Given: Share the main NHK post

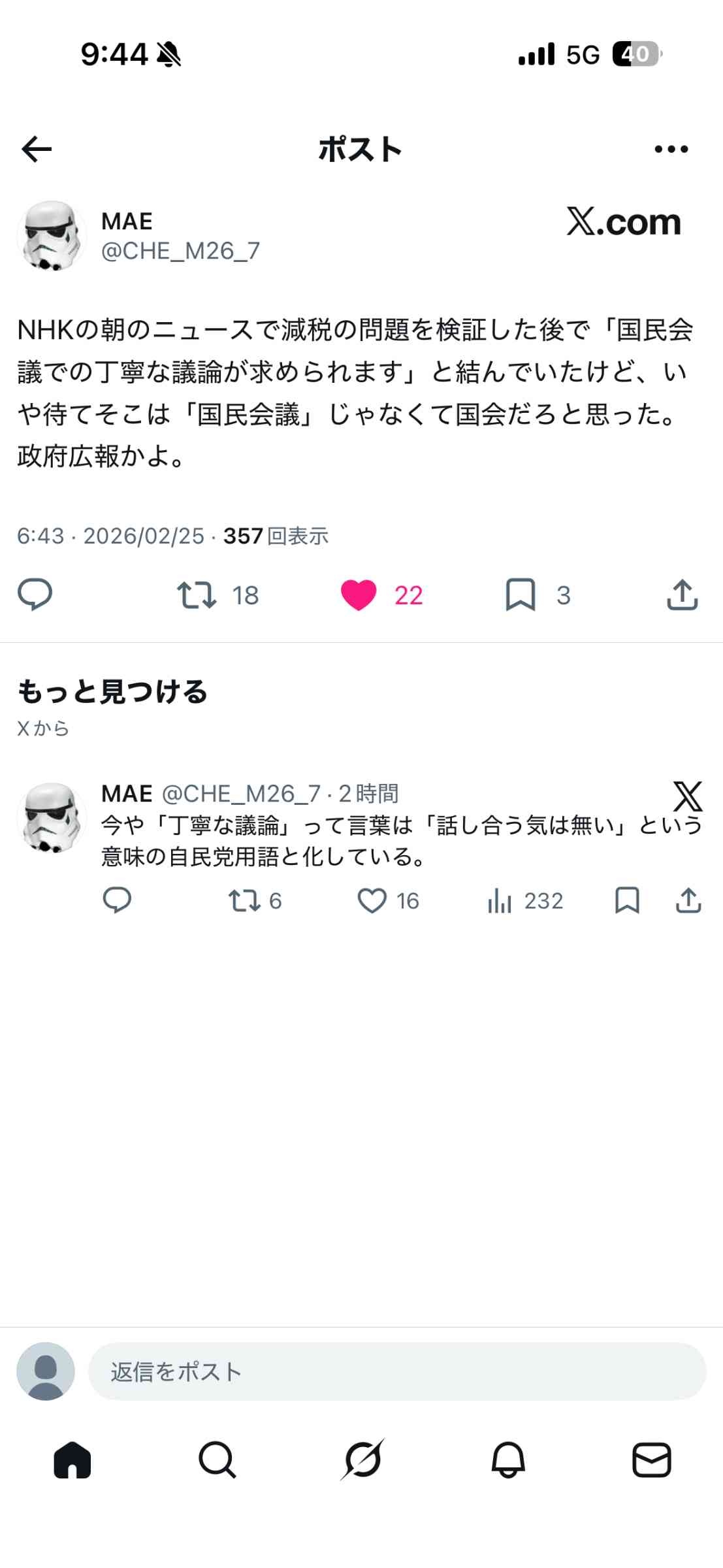Looking at the screenshot, I should [x=683, y=595].
